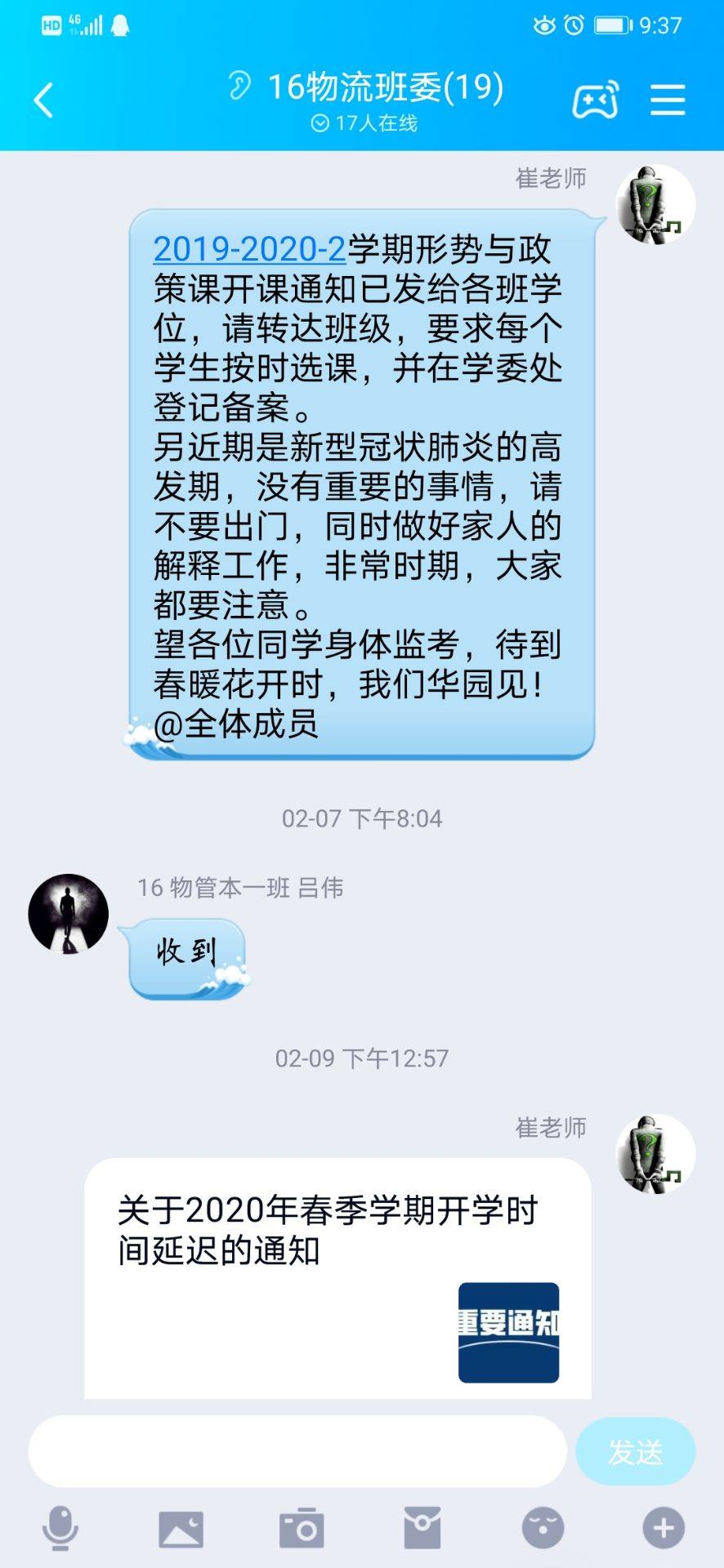
Task: Open the red packet icon
Action: click(422, 1528)
